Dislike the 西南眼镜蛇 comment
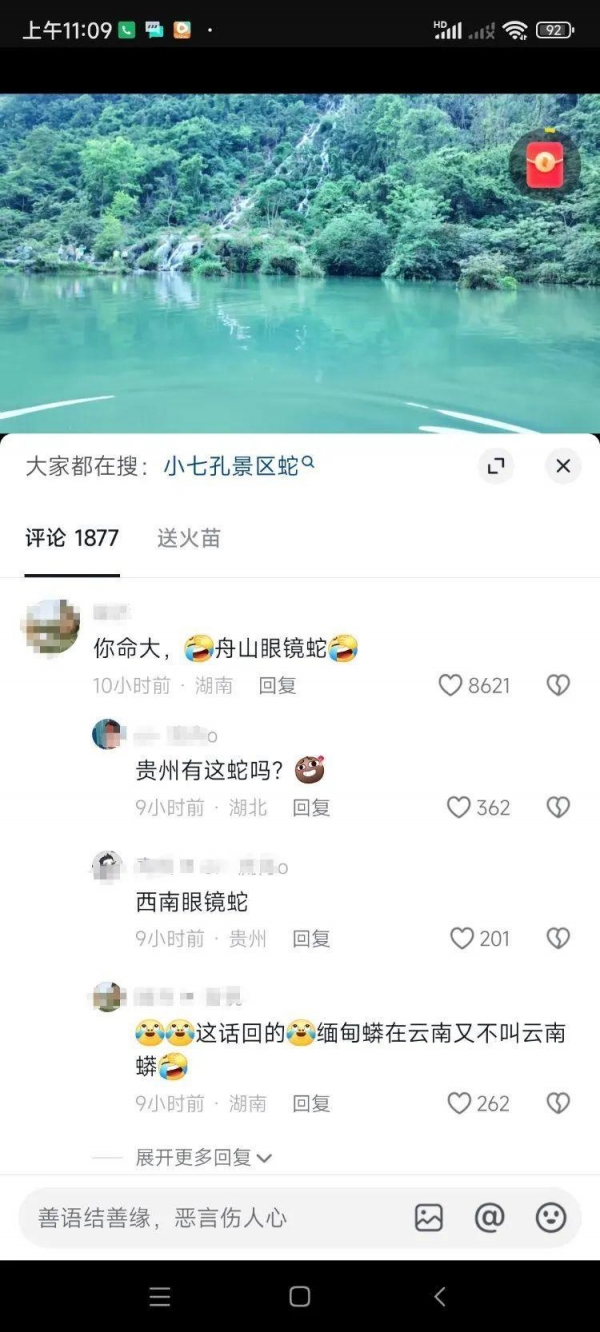 pos(558,938)
